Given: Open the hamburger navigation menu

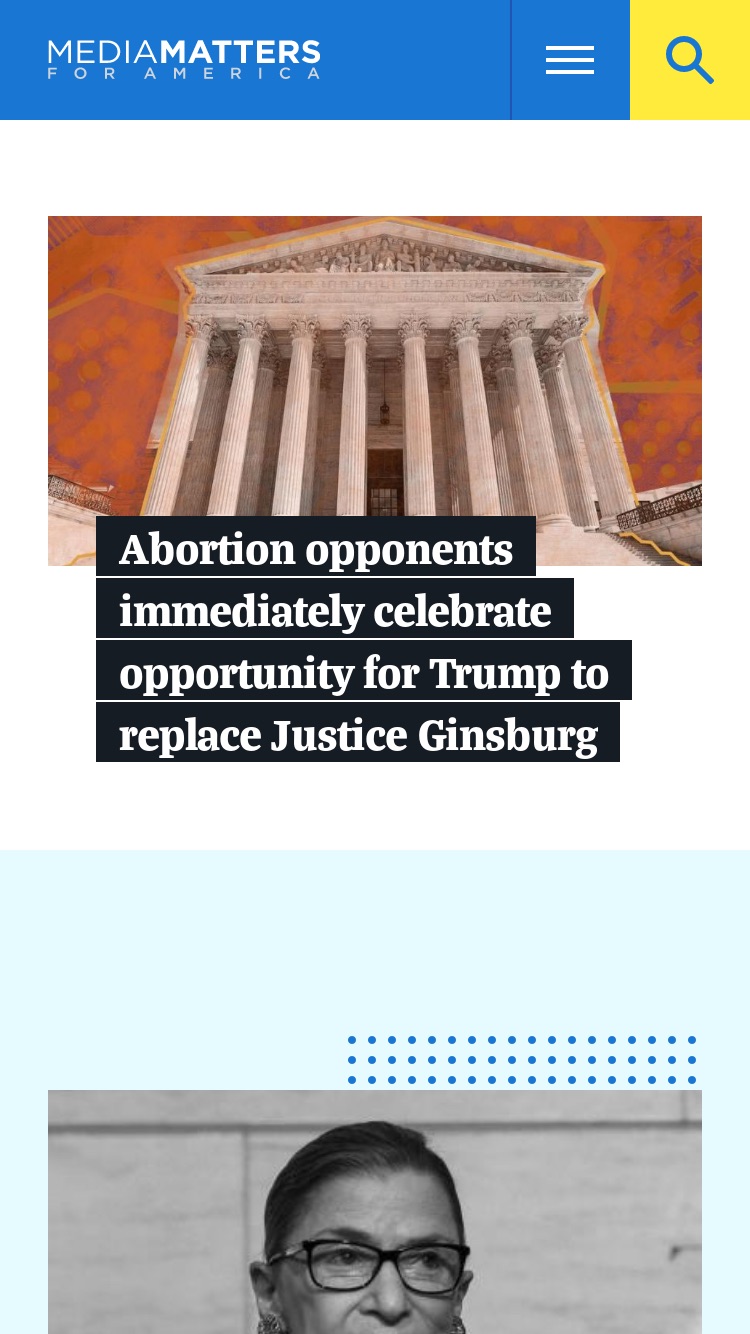Looking at the screenshot, I should 570,60.
